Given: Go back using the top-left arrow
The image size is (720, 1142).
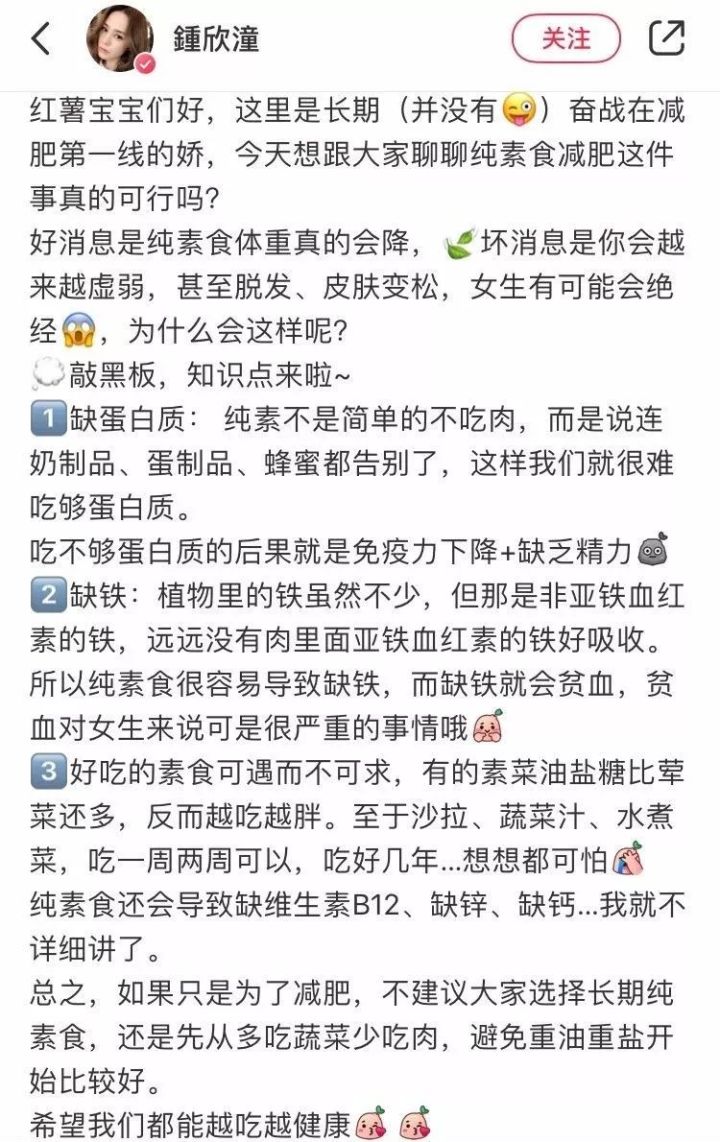Looking at the screenshot, I should click(x=41, y=39).
